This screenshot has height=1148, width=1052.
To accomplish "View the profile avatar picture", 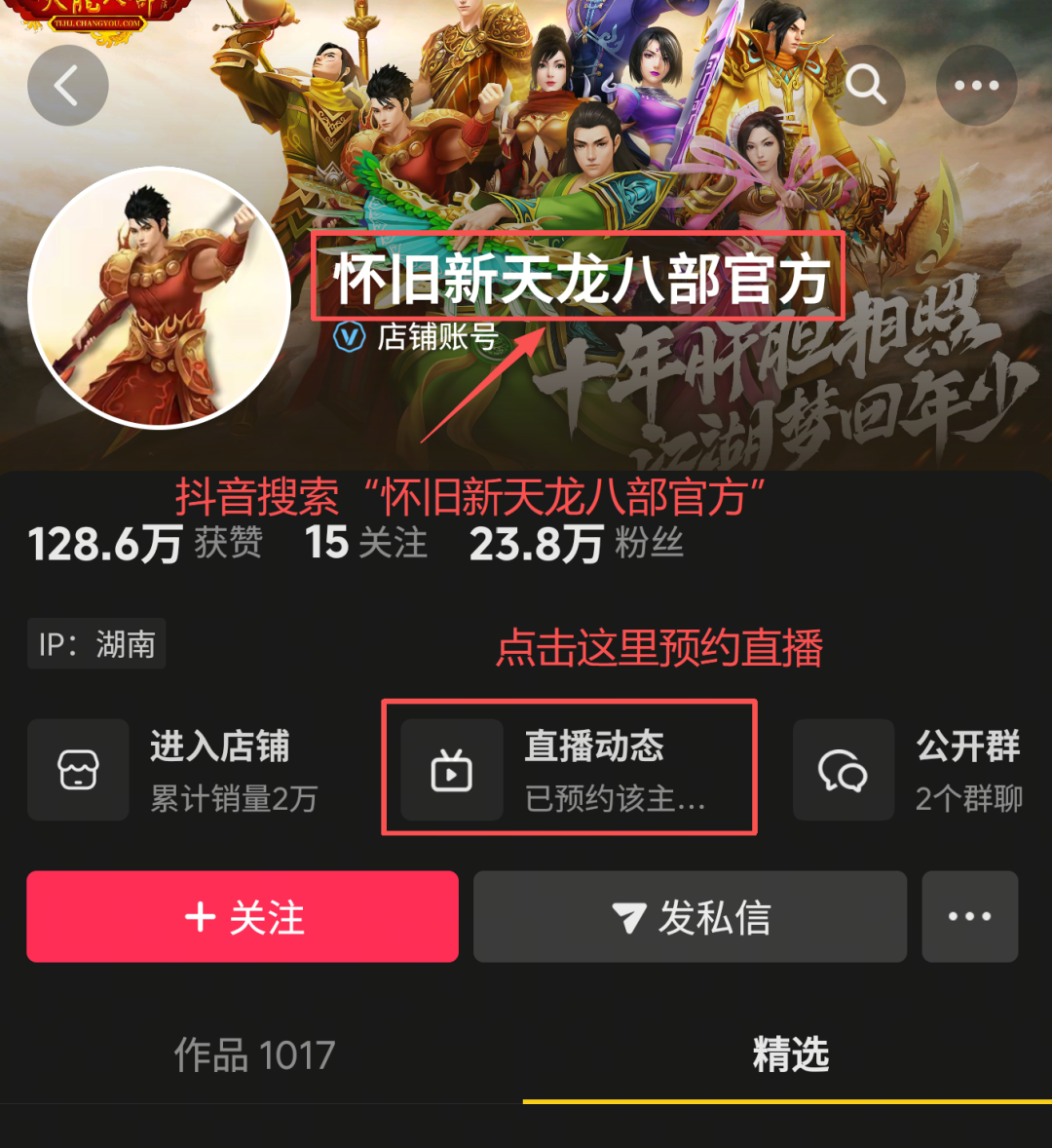I will click(160, 298).
